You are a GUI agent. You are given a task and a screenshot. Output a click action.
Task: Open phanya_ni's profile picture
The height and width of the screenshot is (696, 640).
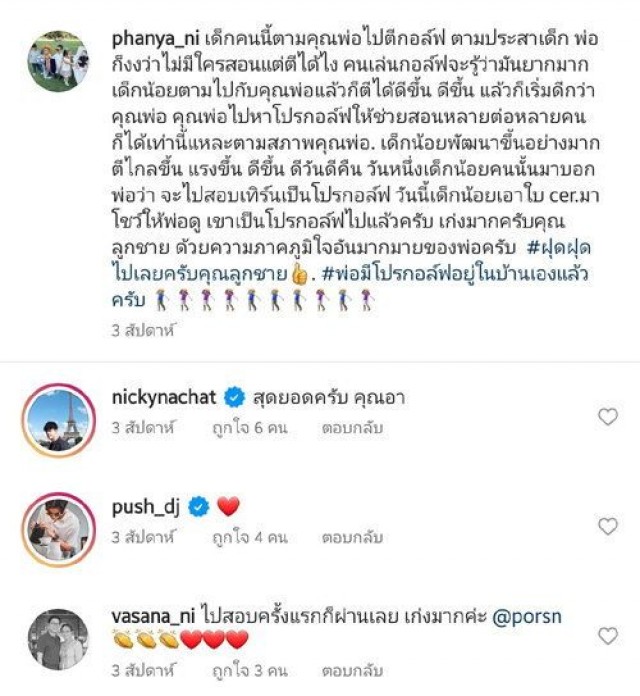[57, 62]
